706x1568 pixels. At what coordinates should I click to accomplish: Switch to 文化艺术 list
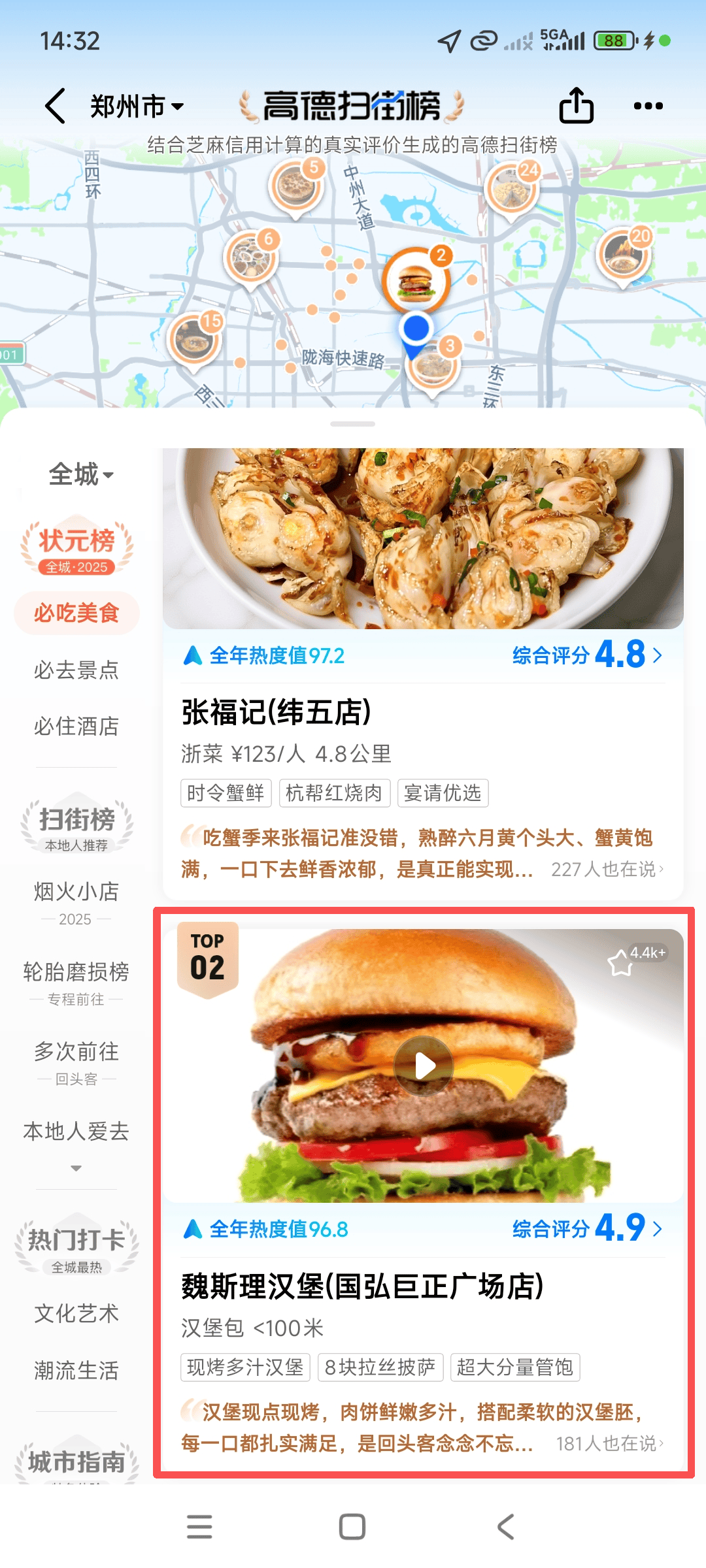pyautogui.click(x=76, y=1313)
